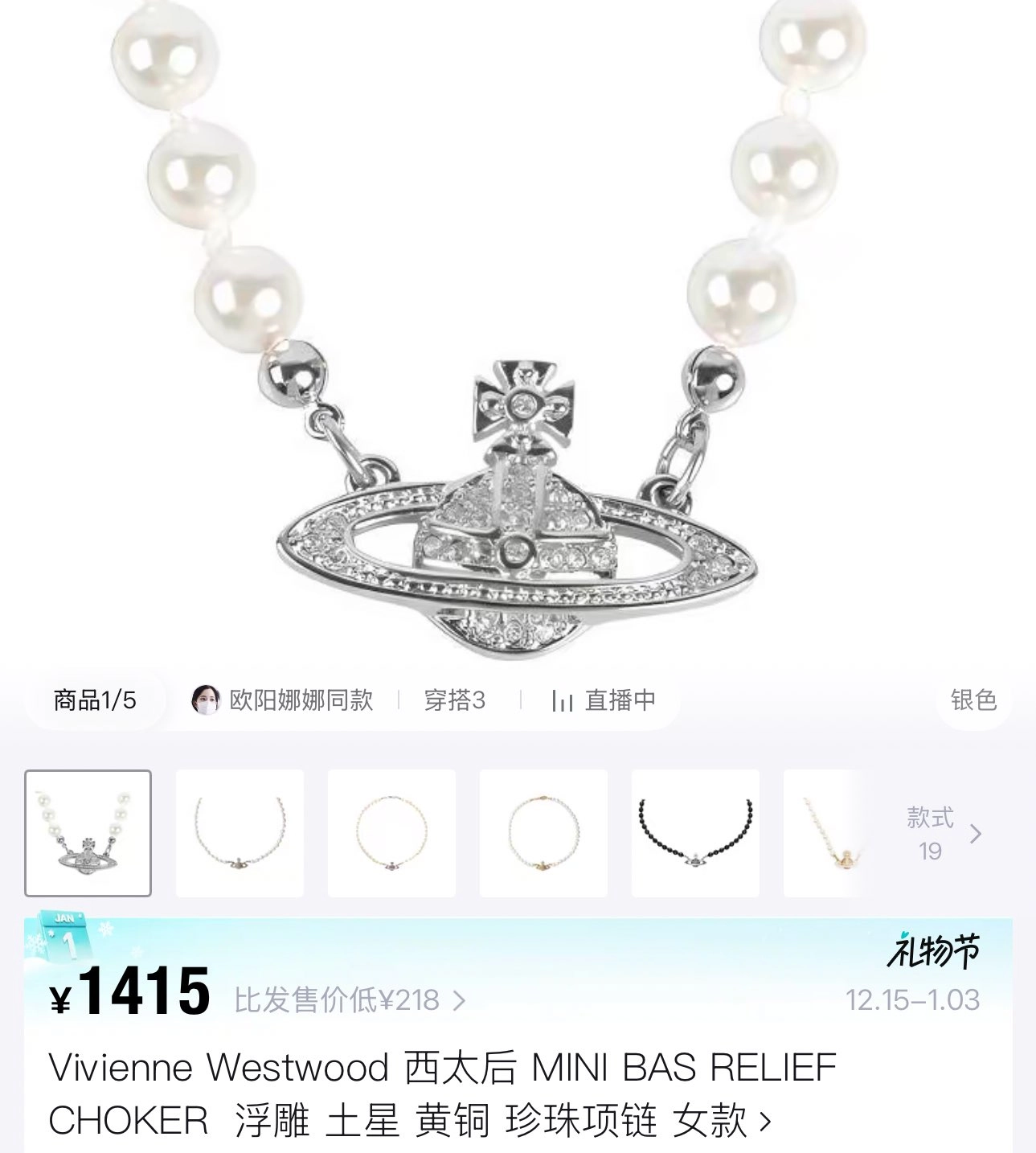This screenshot has height=1153, width=1036.
Task: View the 比发售价低¥218 price details
Action: click(x=350, y=1000)
